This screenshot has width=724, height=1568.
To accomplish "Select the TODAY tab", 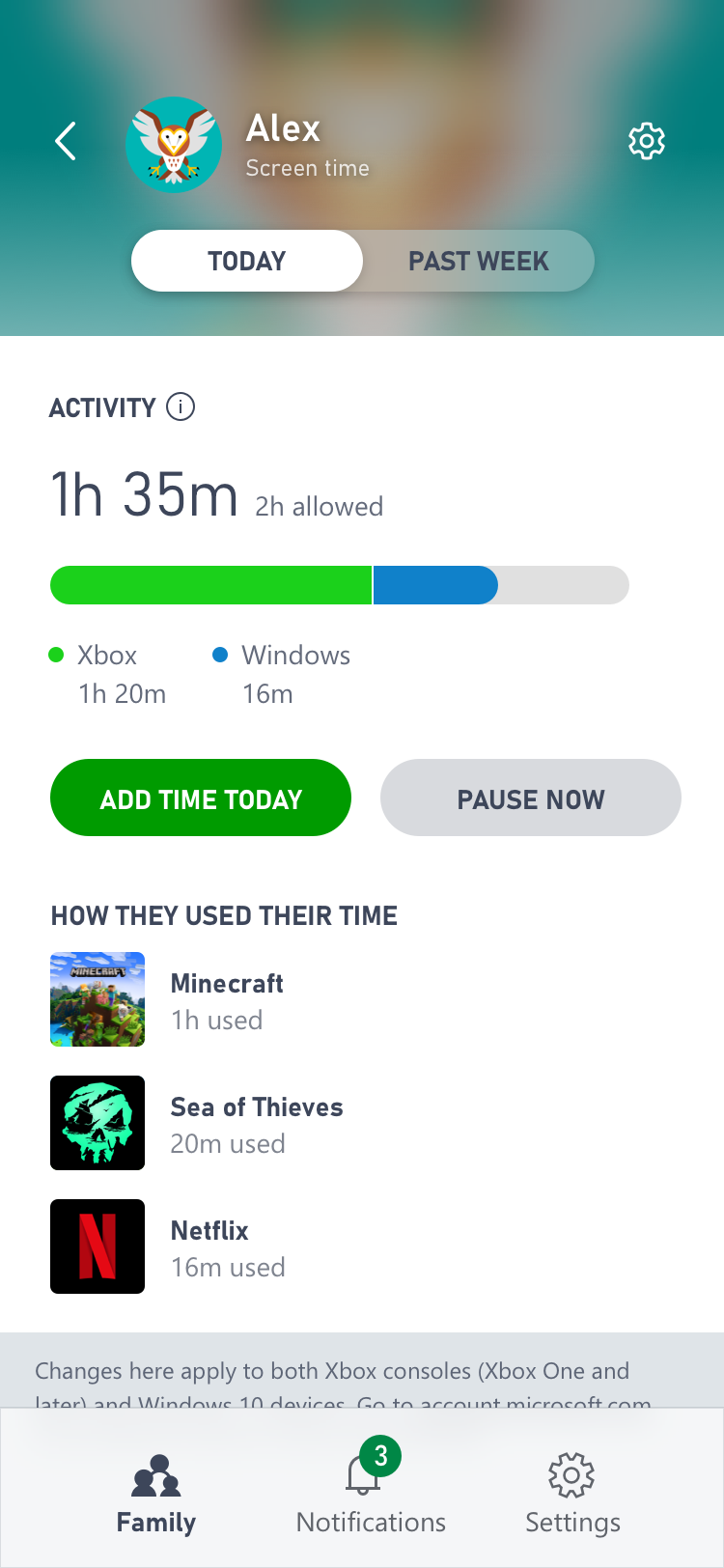I will (246, 260).
